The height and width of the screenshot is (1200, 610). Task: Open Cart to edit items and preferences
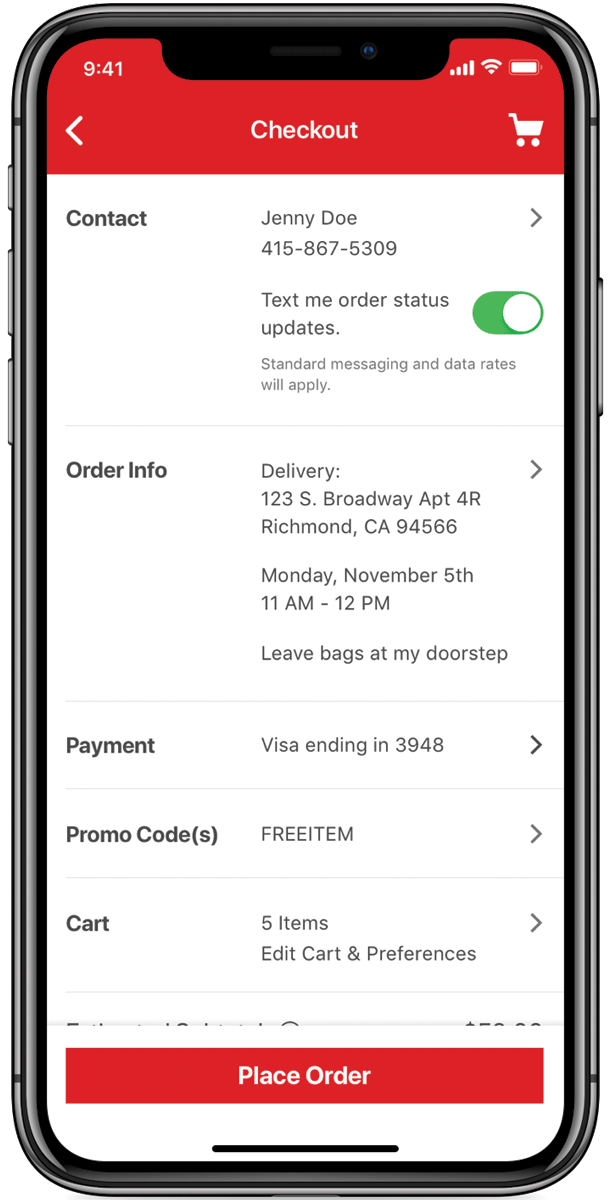(x=305, y=937)
